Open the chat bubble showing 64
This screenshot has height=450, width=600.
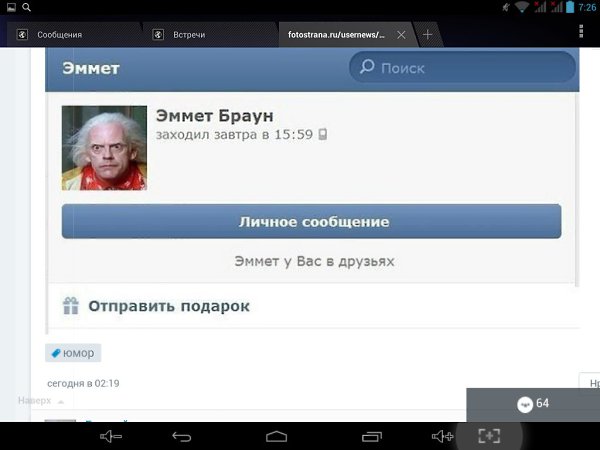[x=533, y=404]
